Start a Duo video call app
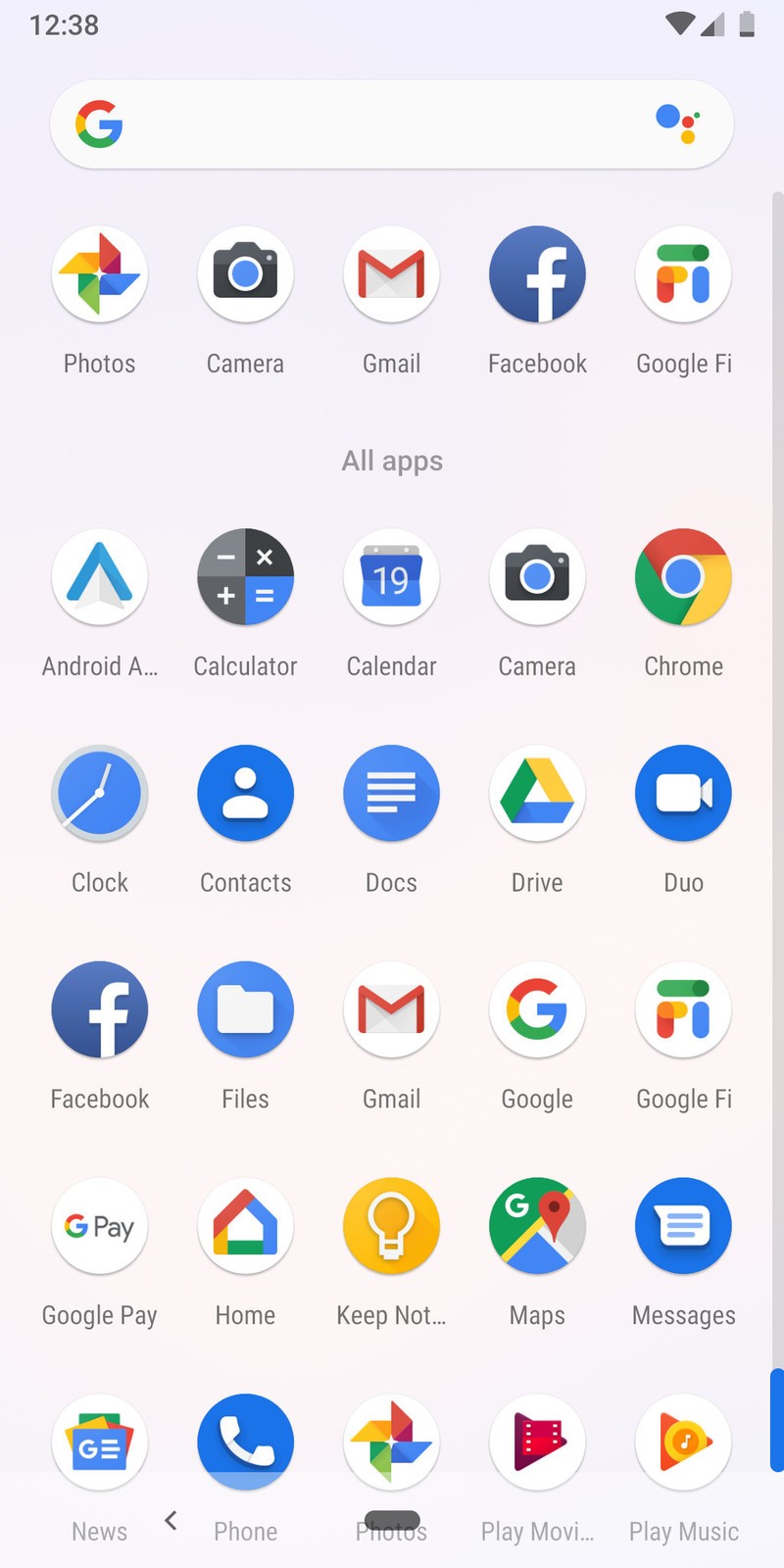 [683, 794]
